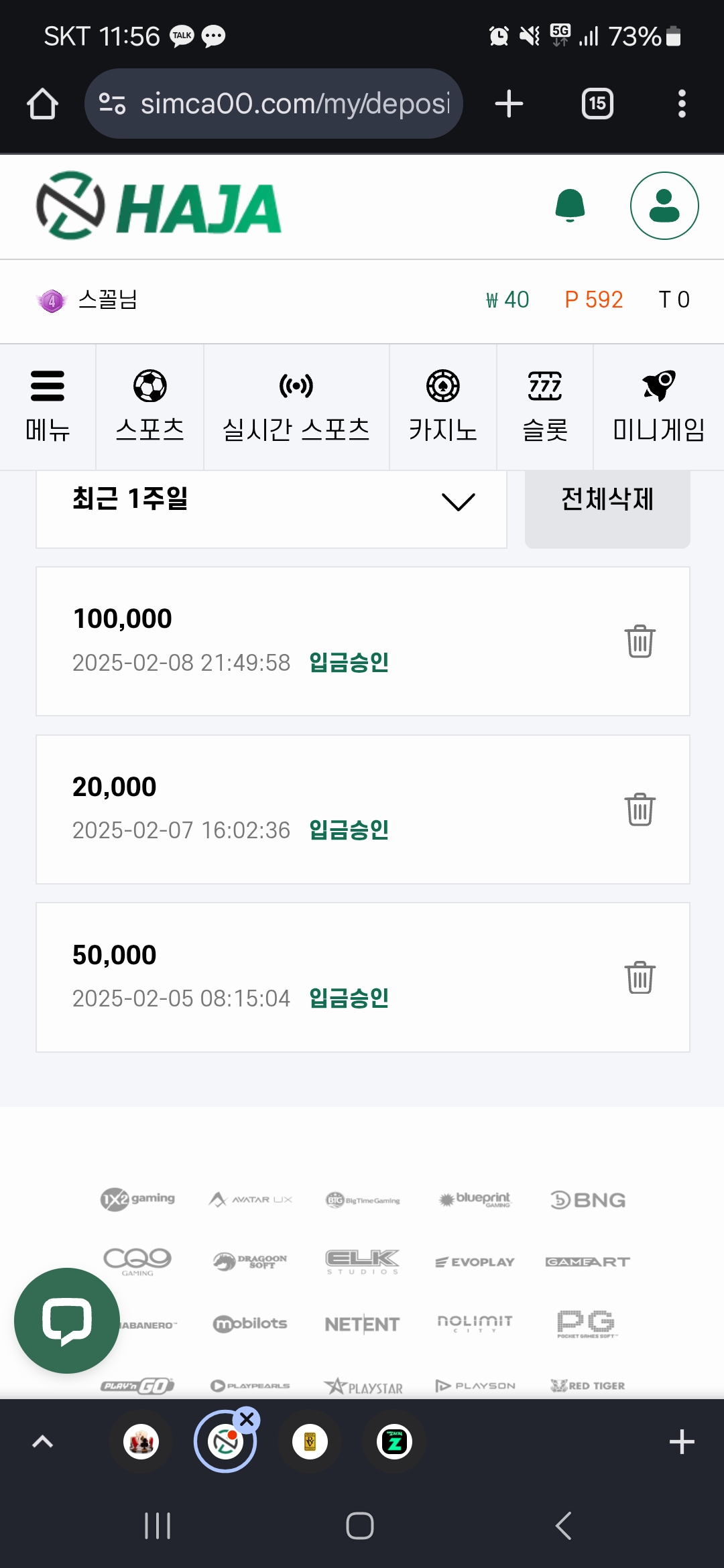
Task: Open the 슬롯 section
Action: click(x=545, y=407)
